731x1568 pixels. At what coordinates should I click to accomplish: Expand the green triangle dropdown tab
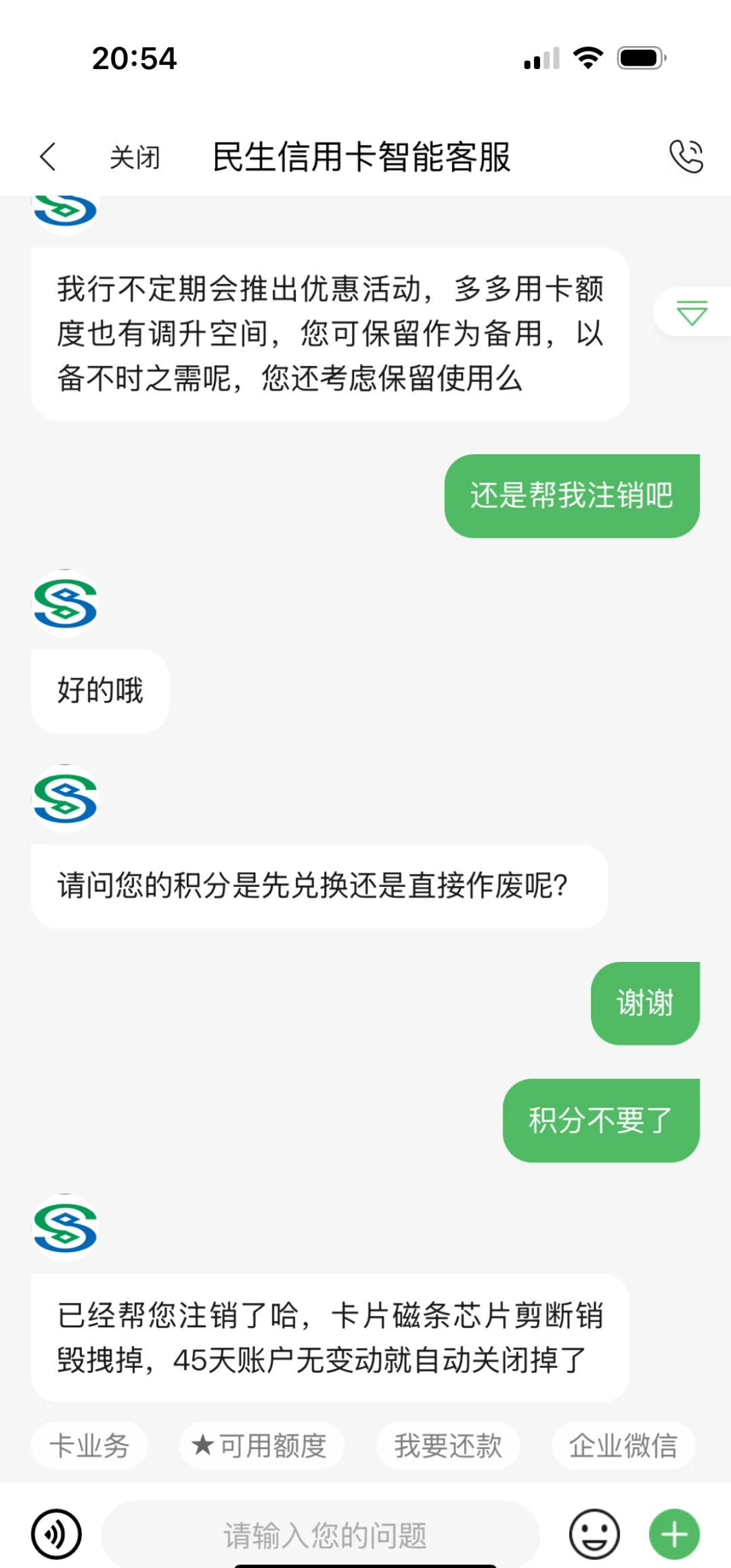(x=692, y=312)
